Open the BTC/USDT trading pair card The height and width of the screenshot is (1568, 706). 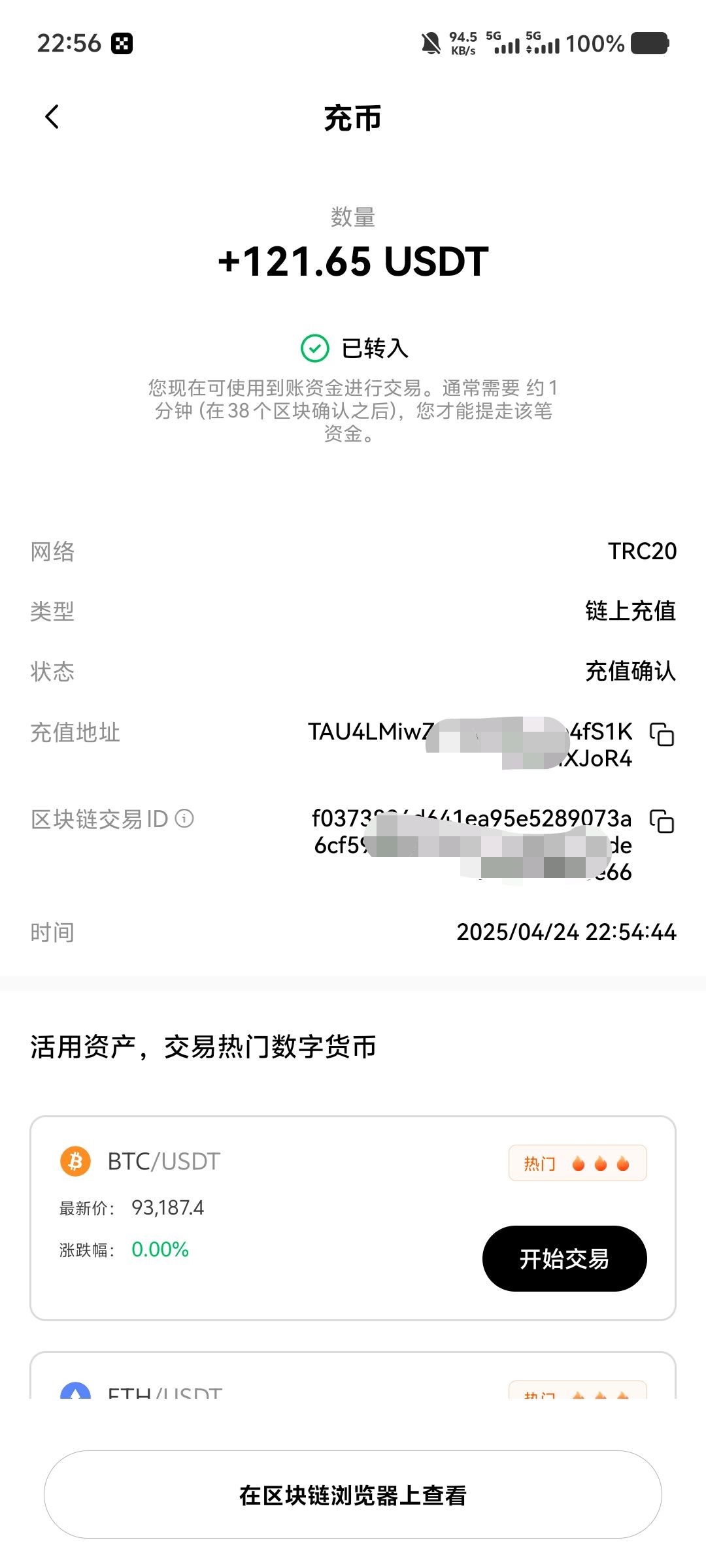click(353, 1218)
